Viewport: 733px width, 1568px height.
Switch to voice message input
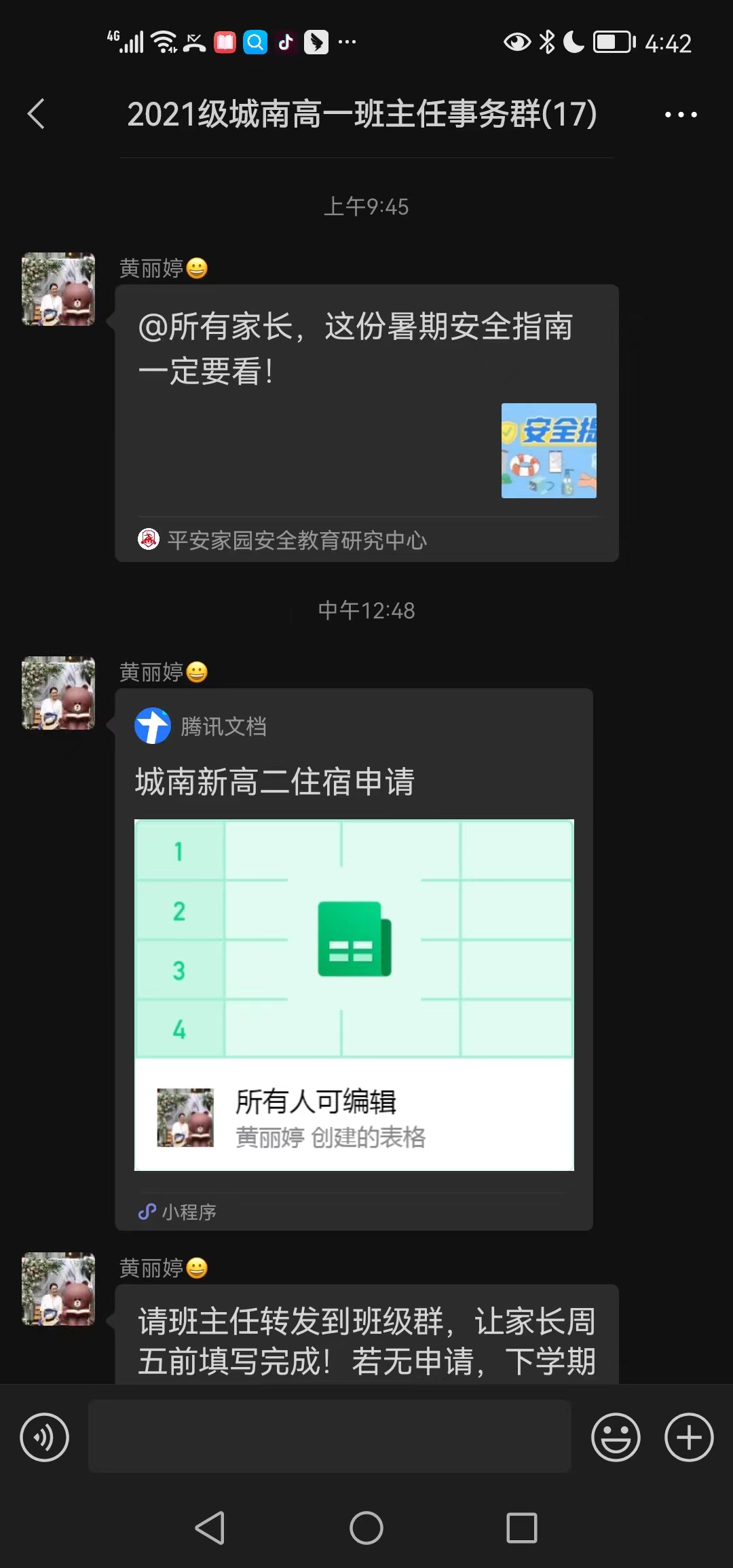45,1437
